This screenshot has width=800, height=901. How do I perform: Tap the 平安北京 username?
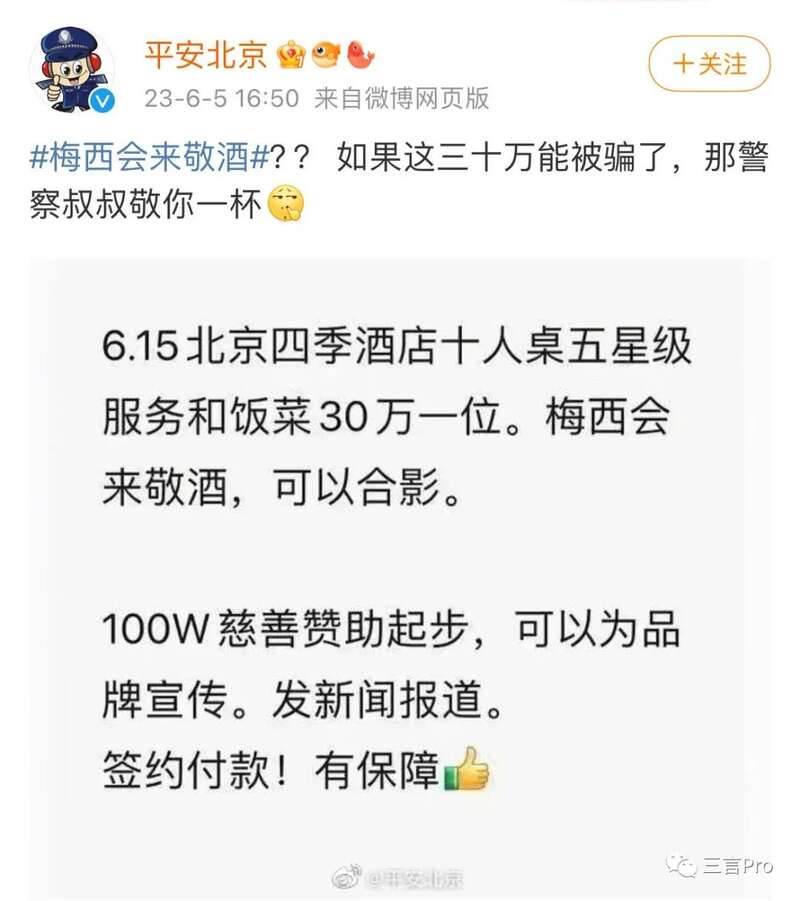206,54
